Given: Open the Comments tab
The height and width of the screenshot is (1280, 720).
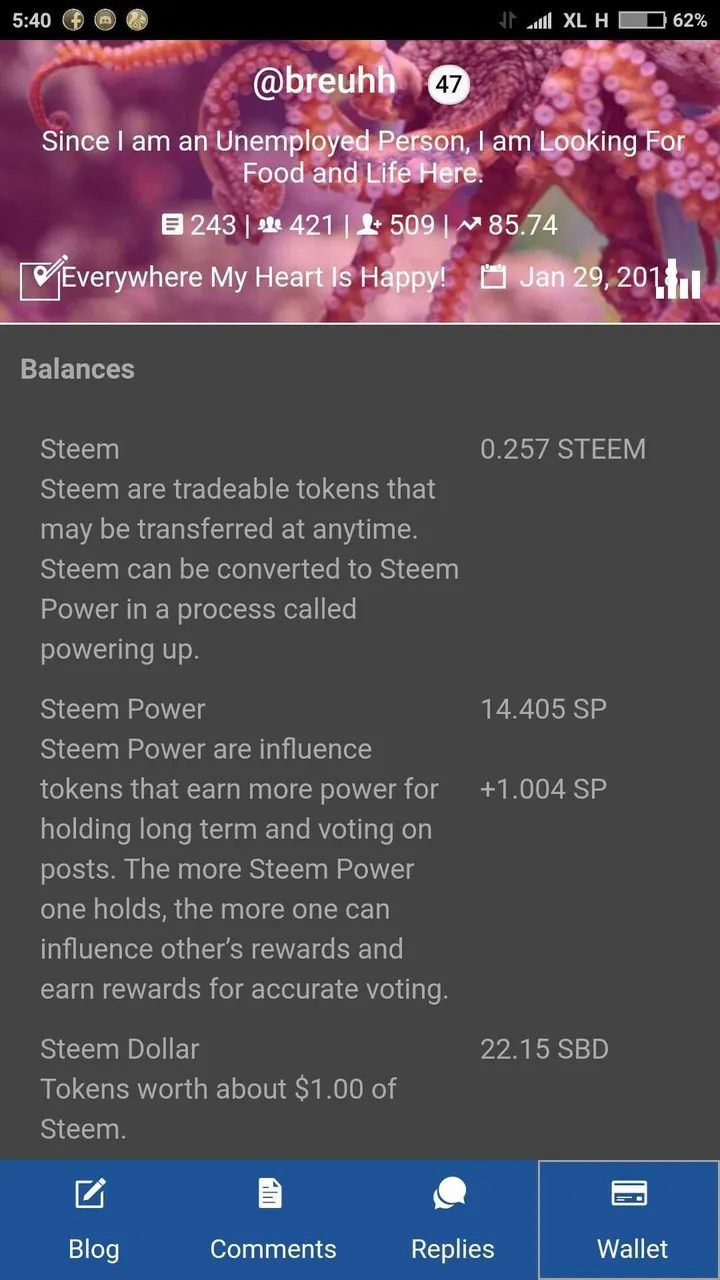Looking at the screenshot, I should click(x=272, y=1220).
